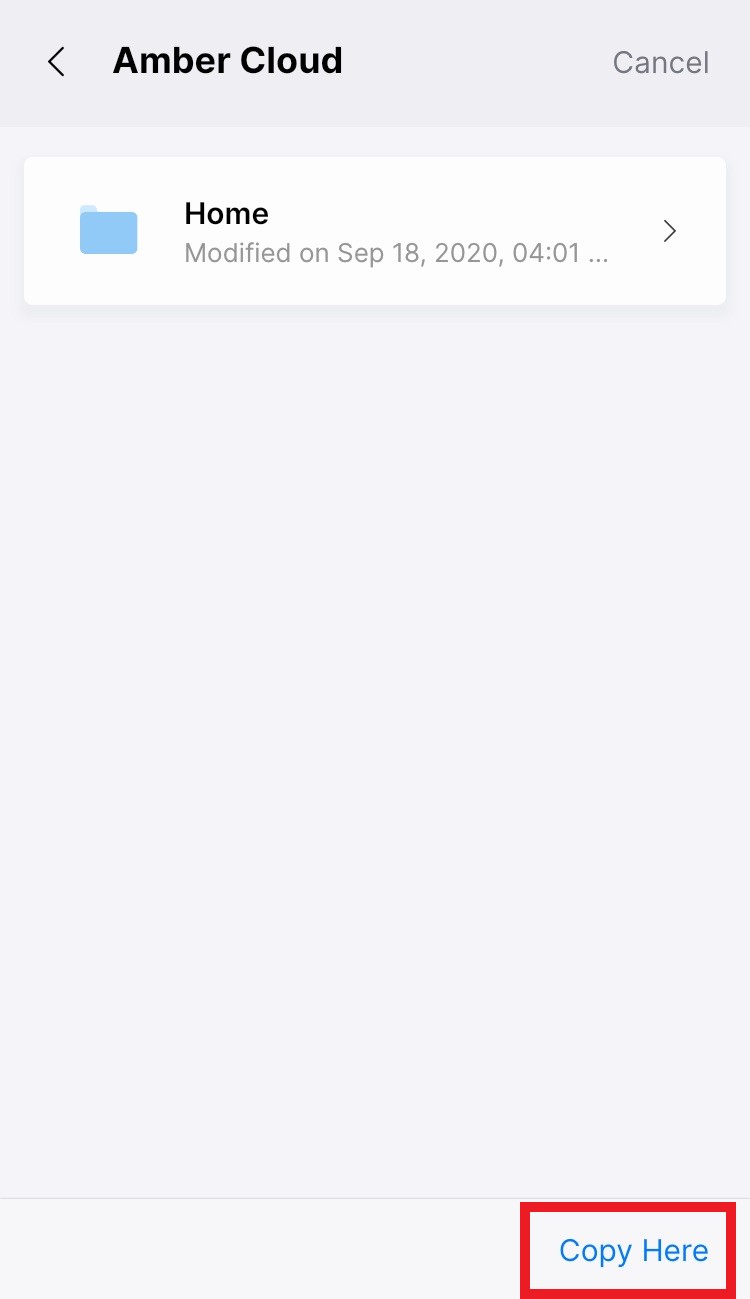Cancel the copy operation
750x1299 pixels.
tap(660, 62)
